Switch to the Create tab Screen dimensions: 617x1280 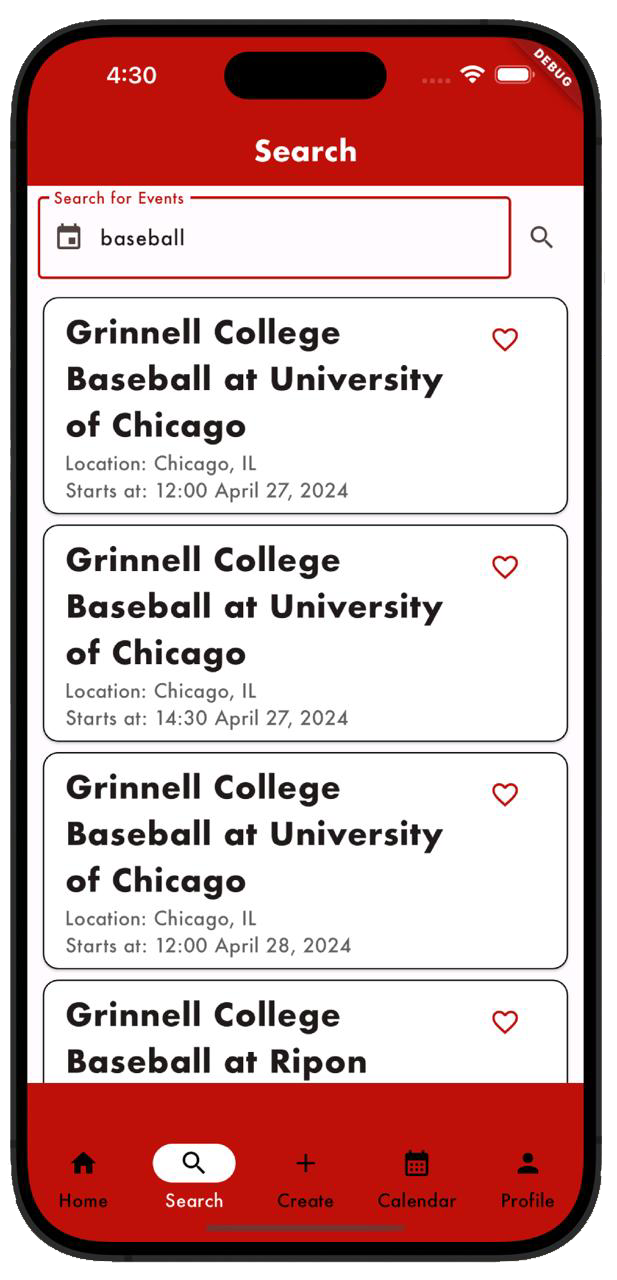point(305,1179)
